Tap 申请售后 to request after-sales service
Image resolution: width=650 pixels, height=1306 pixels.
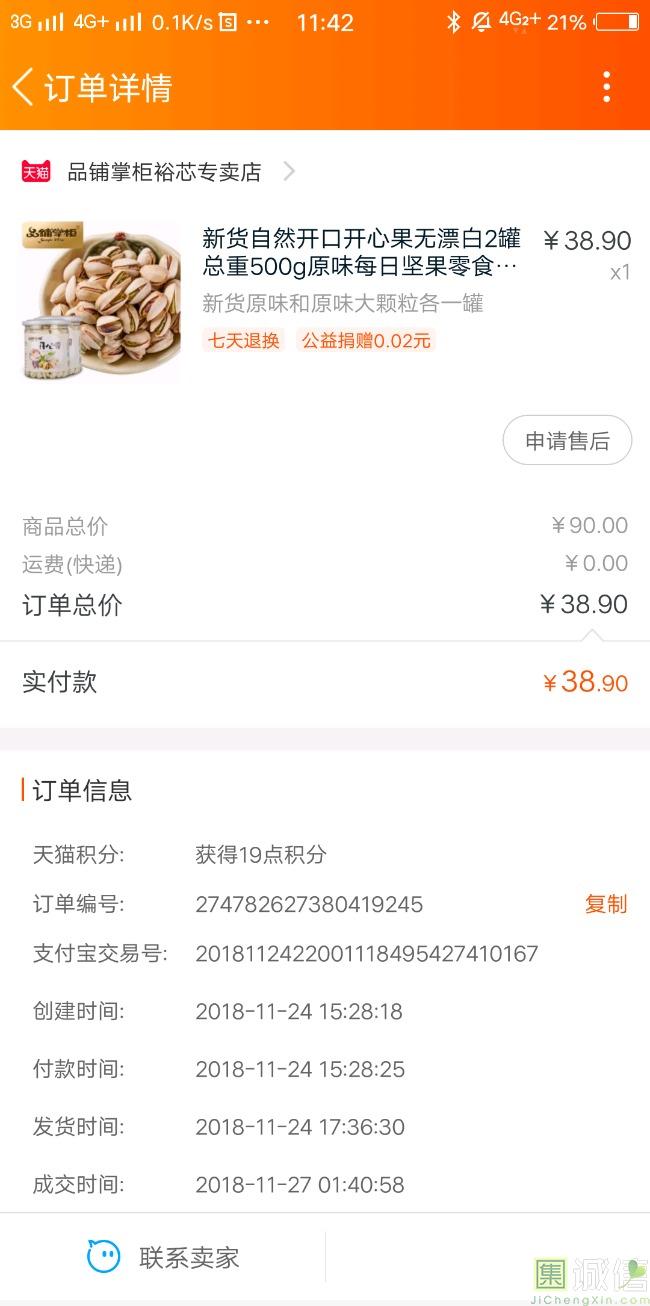567,441
